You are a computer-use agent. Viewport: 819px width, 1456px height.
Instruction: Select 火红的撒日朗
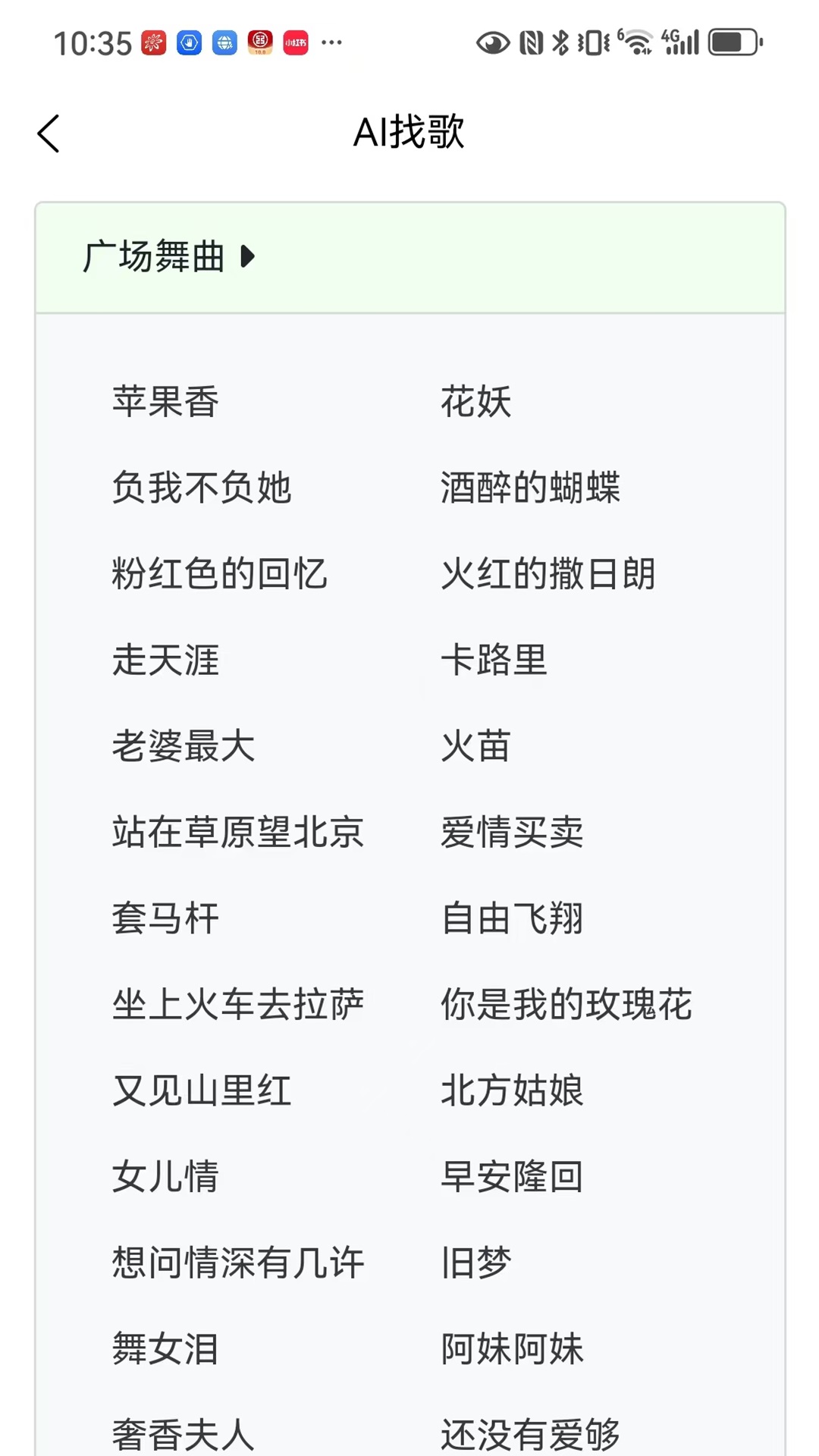(548, 575)
